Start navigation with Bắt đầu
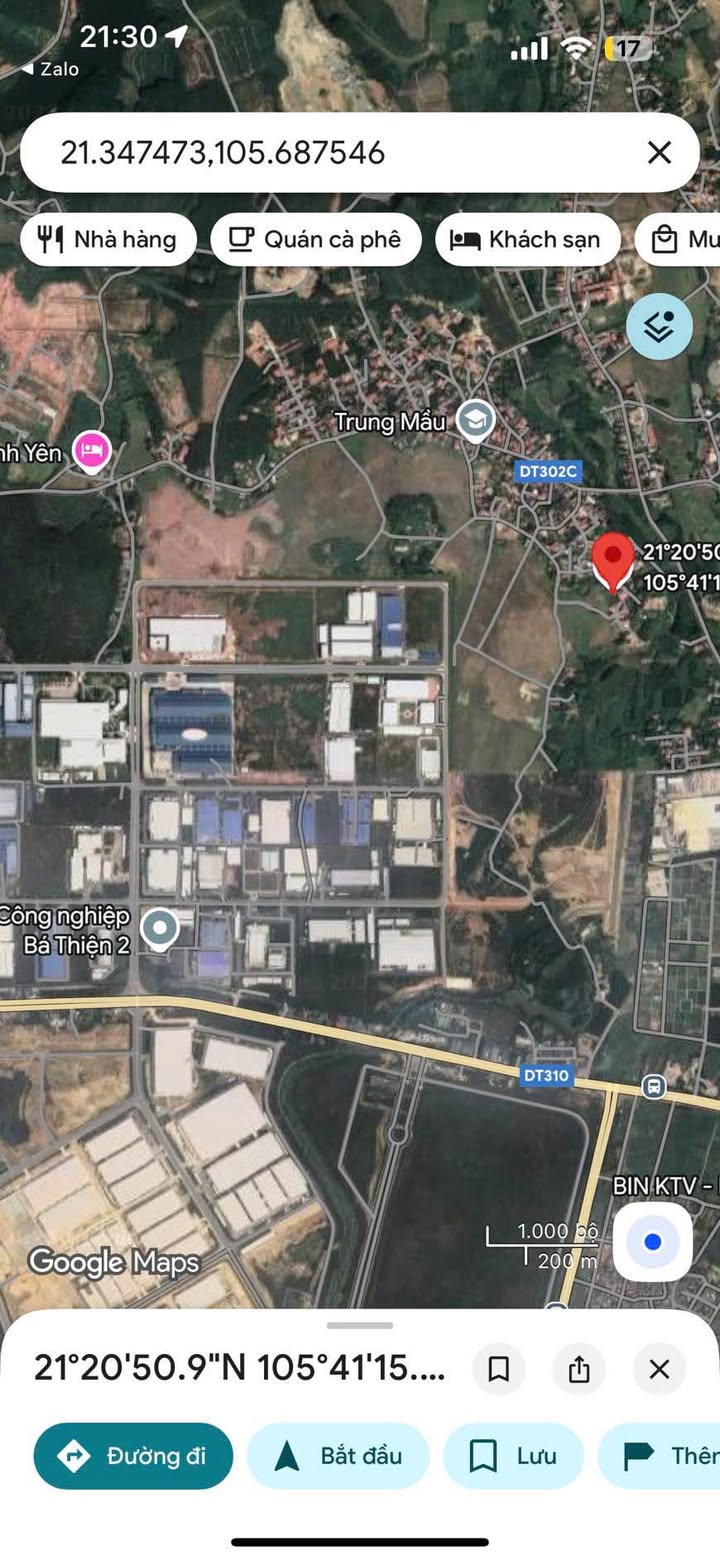This screenshot has height=1560, width=720. pyautogui.click(x=338, y=1456)
